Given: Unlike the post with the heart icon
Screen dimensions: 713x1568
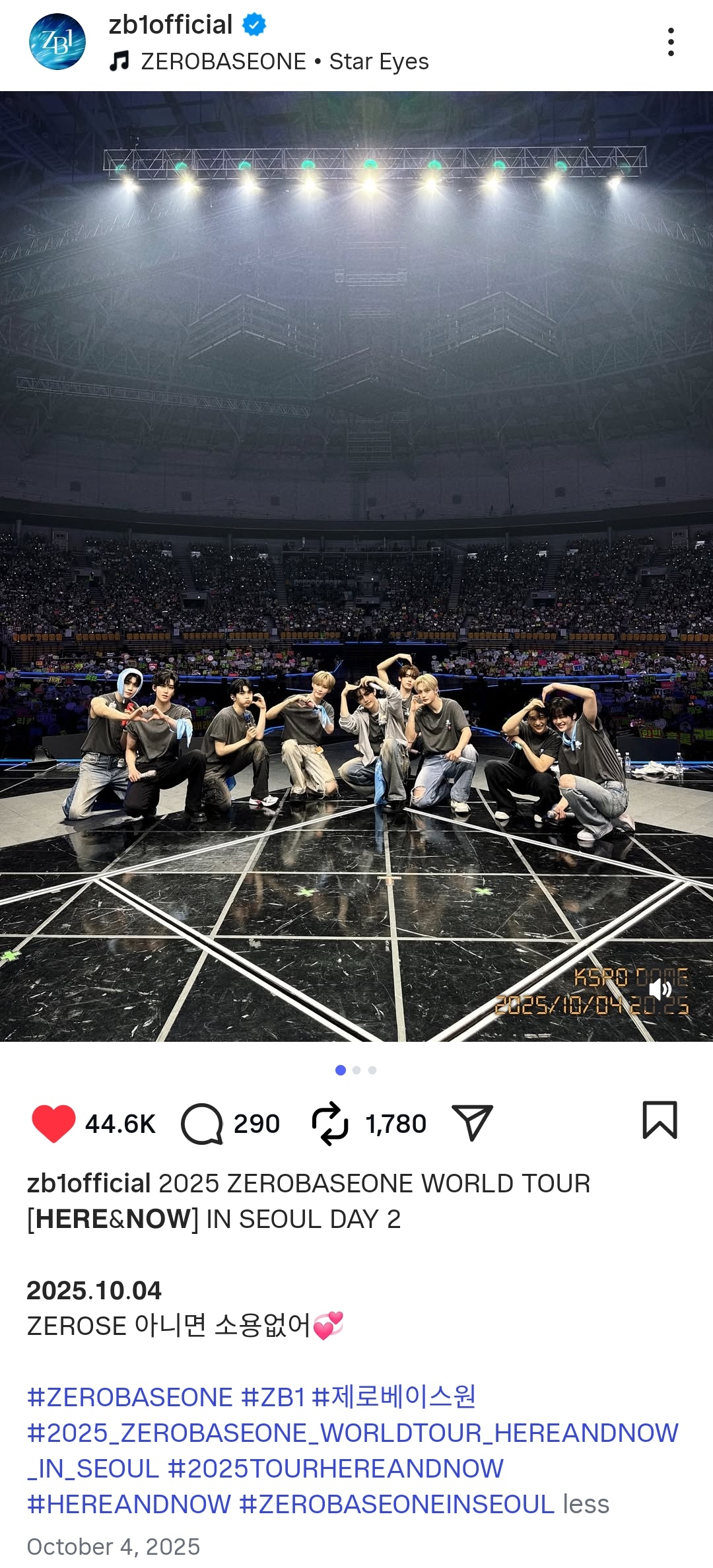Looking at the screenshot, I should coord(53,1123).
